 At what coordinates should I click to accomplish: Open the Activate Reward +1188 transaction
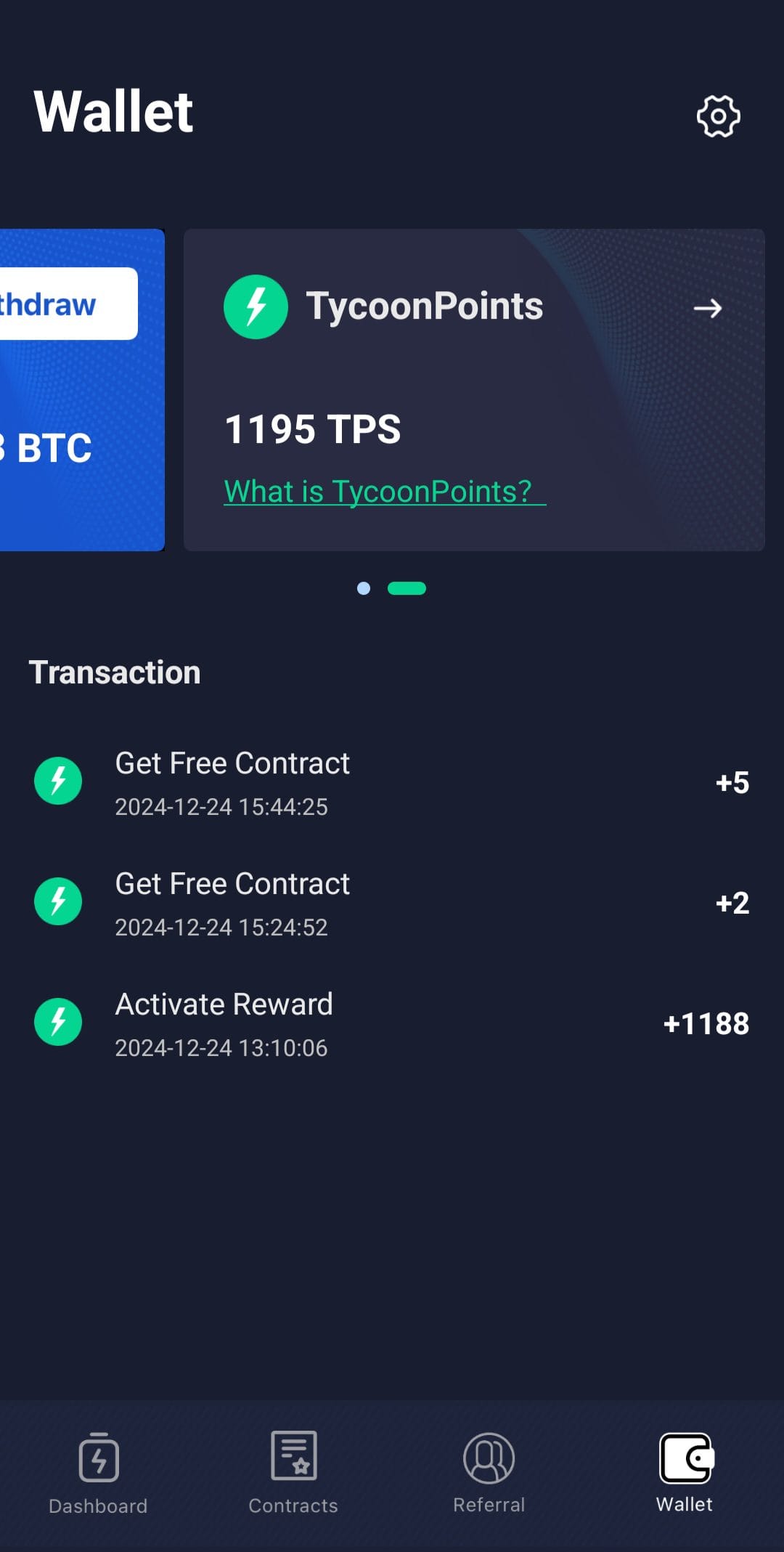pyautogui.click(x=392, y=1023)
